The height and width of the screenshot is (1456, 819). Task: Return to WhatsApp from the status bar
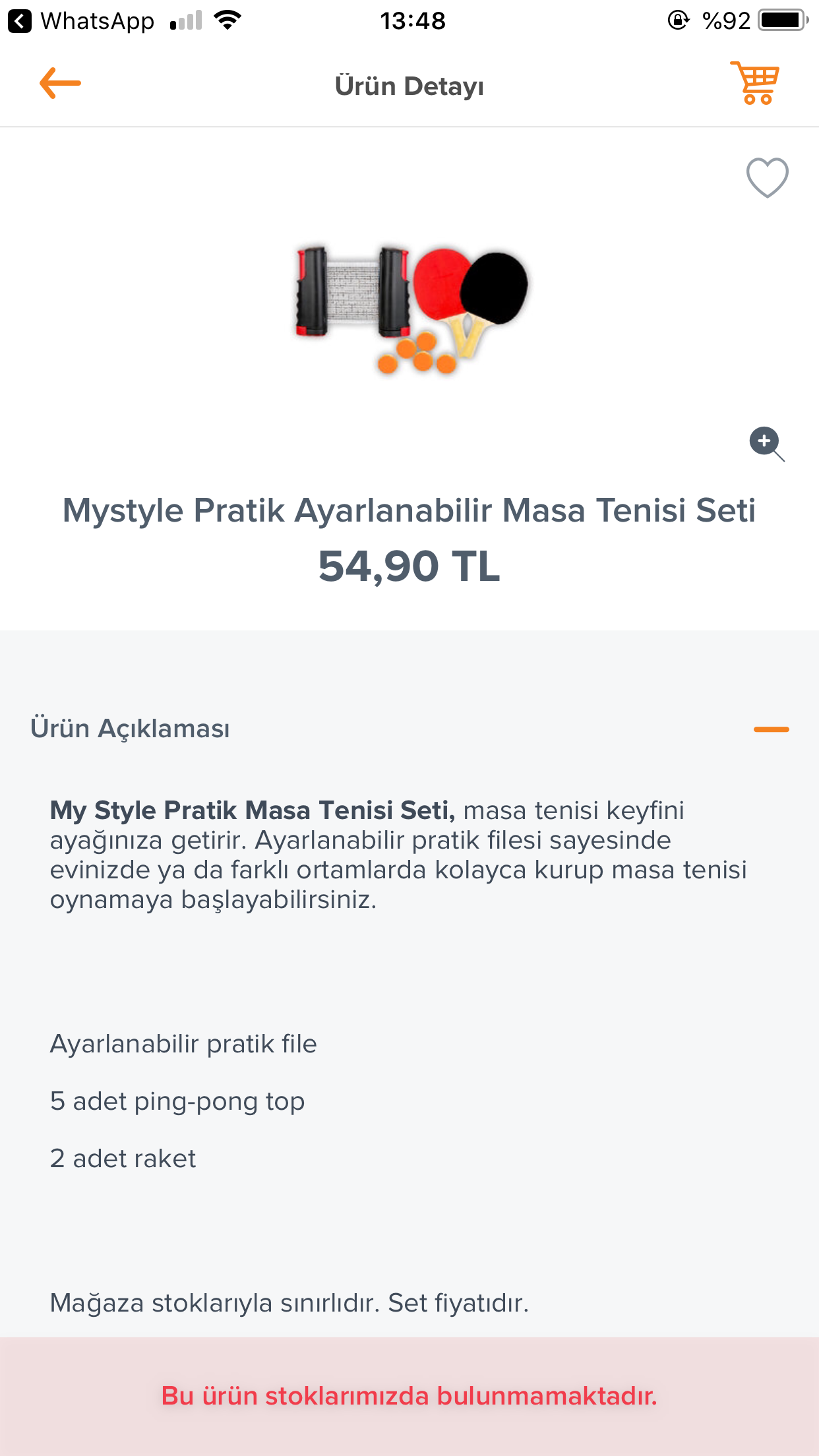click(x=80, y=21)
